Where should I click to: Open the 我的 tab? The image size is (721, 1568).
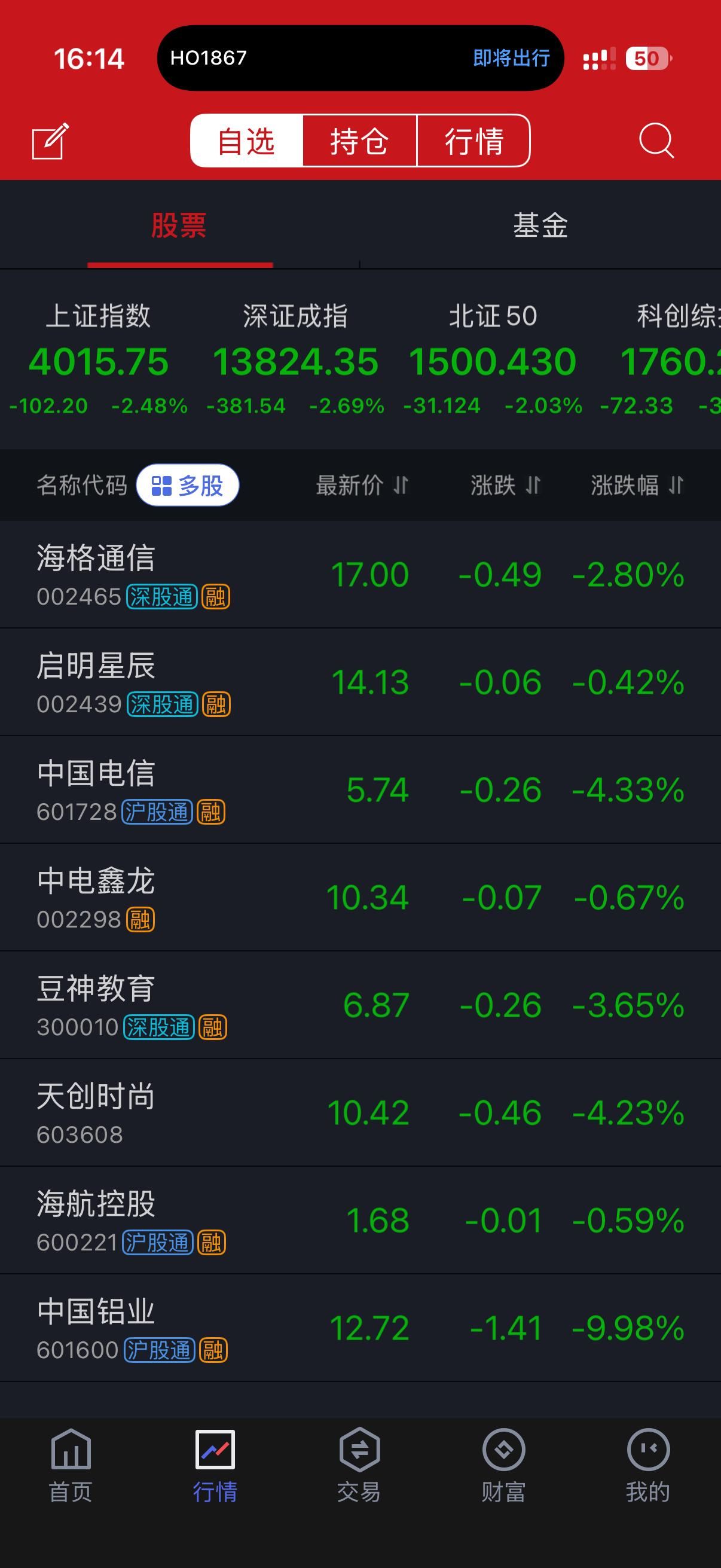pos(648,1465)
